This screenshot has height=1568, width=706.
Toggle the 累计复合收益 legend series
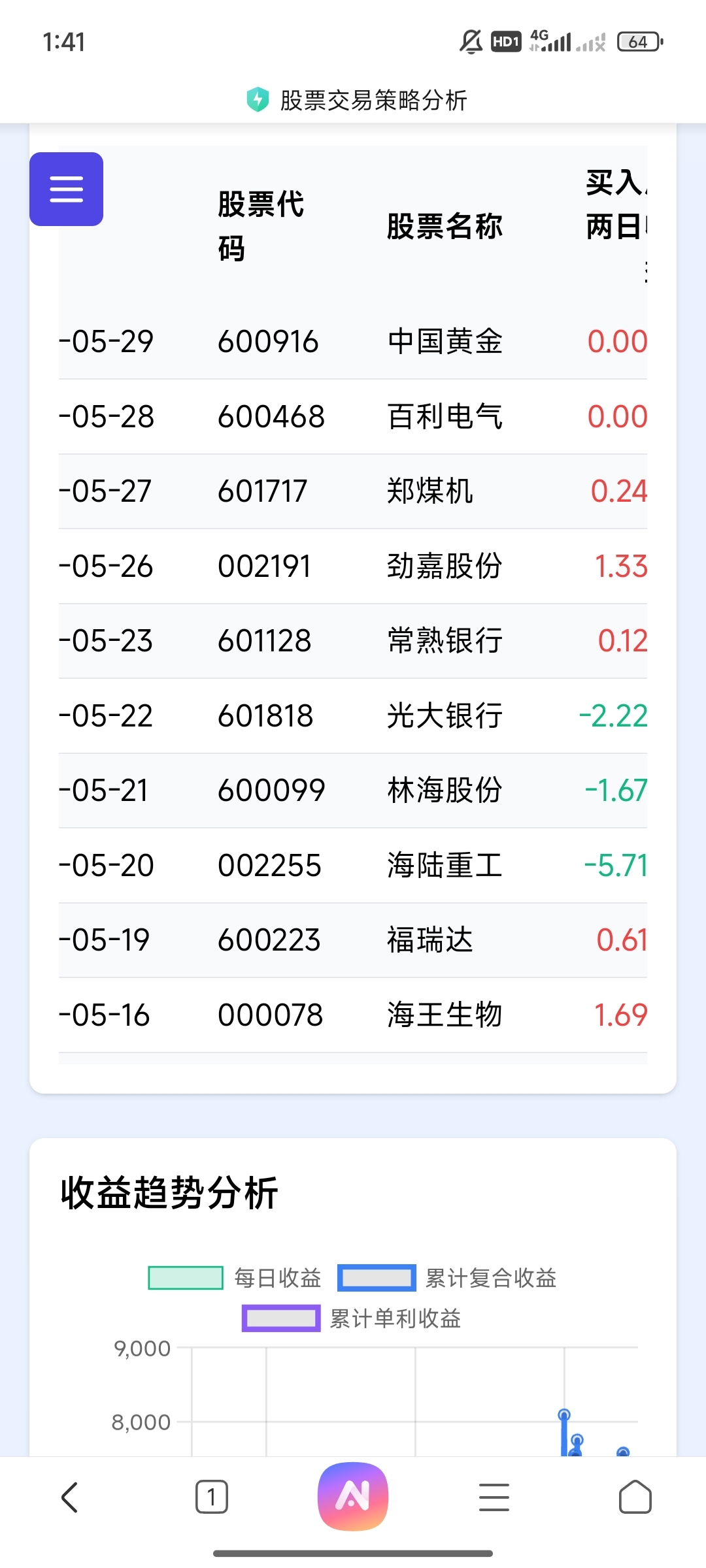[447, 1278]
